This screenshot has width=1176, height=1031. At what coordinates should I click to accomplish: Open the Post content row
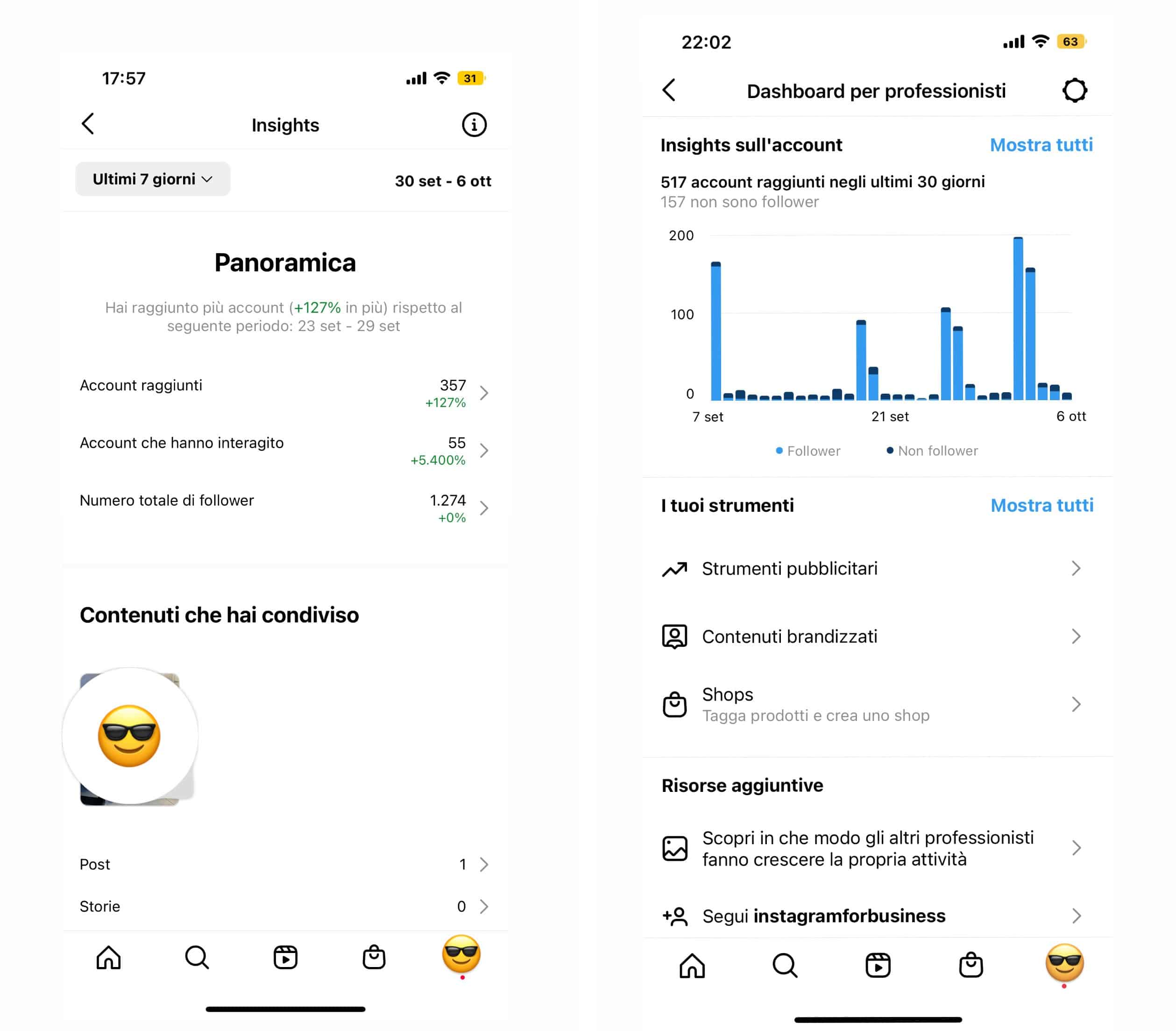tap(284, 864)
